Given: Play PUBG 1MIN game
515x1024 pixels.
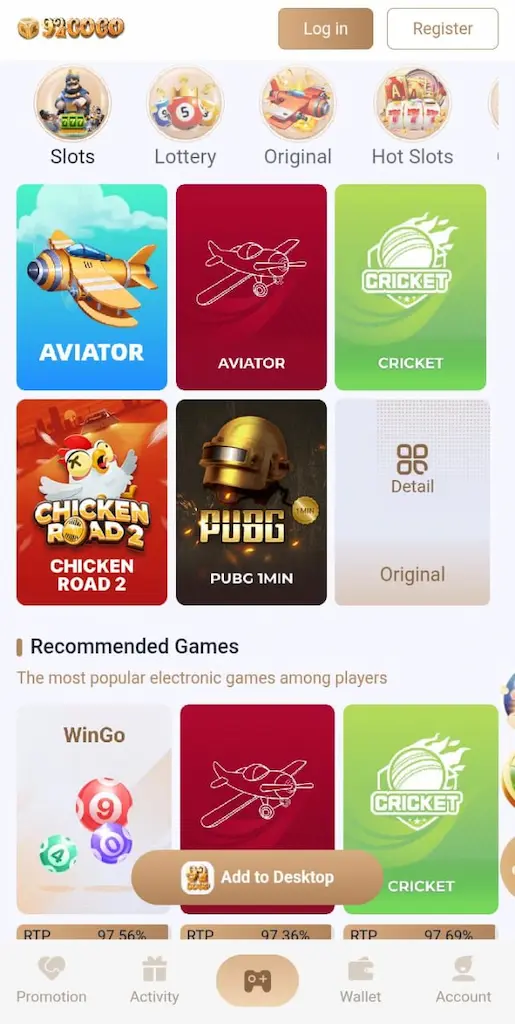Looking at the screenshot, I should tap(251, 502).
